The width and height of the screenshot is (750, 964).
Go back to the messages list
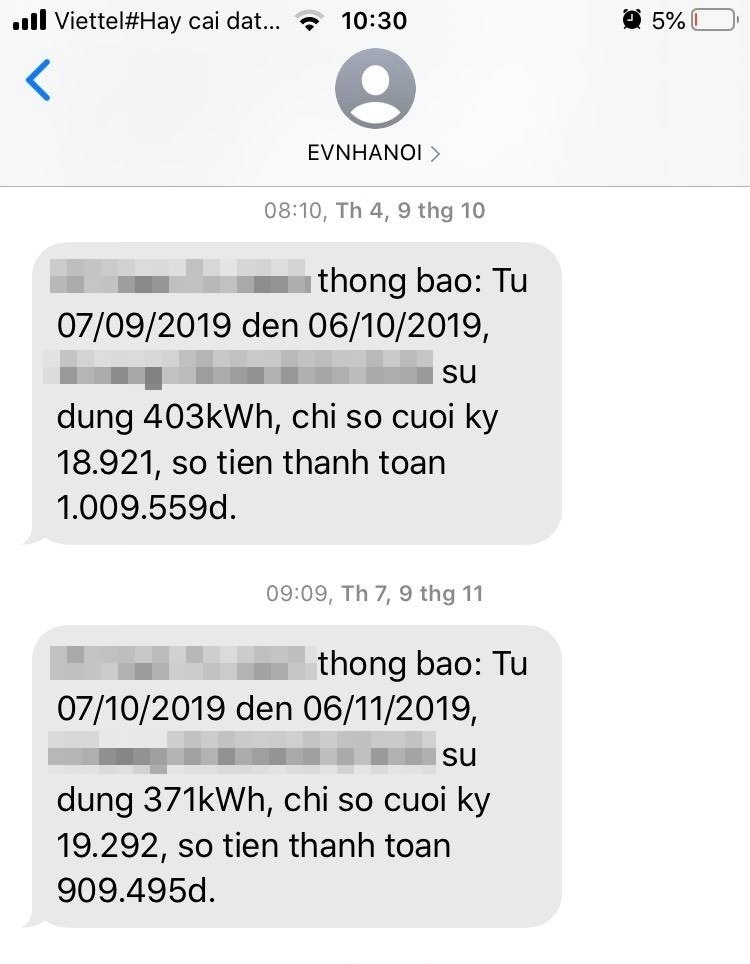(x=38, y=80)
